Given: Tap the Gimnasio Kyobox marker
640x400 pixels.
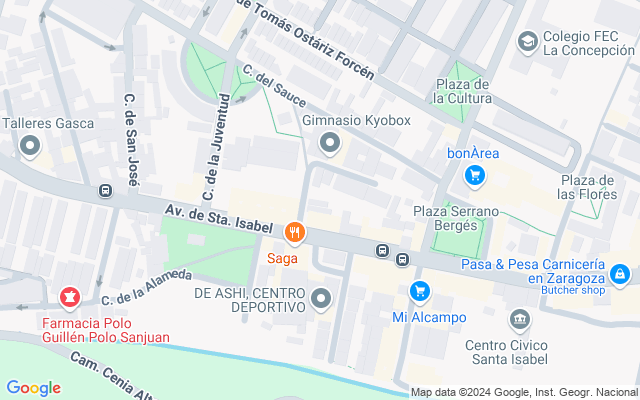Looking at the screenshot, I should pos(330,144).
